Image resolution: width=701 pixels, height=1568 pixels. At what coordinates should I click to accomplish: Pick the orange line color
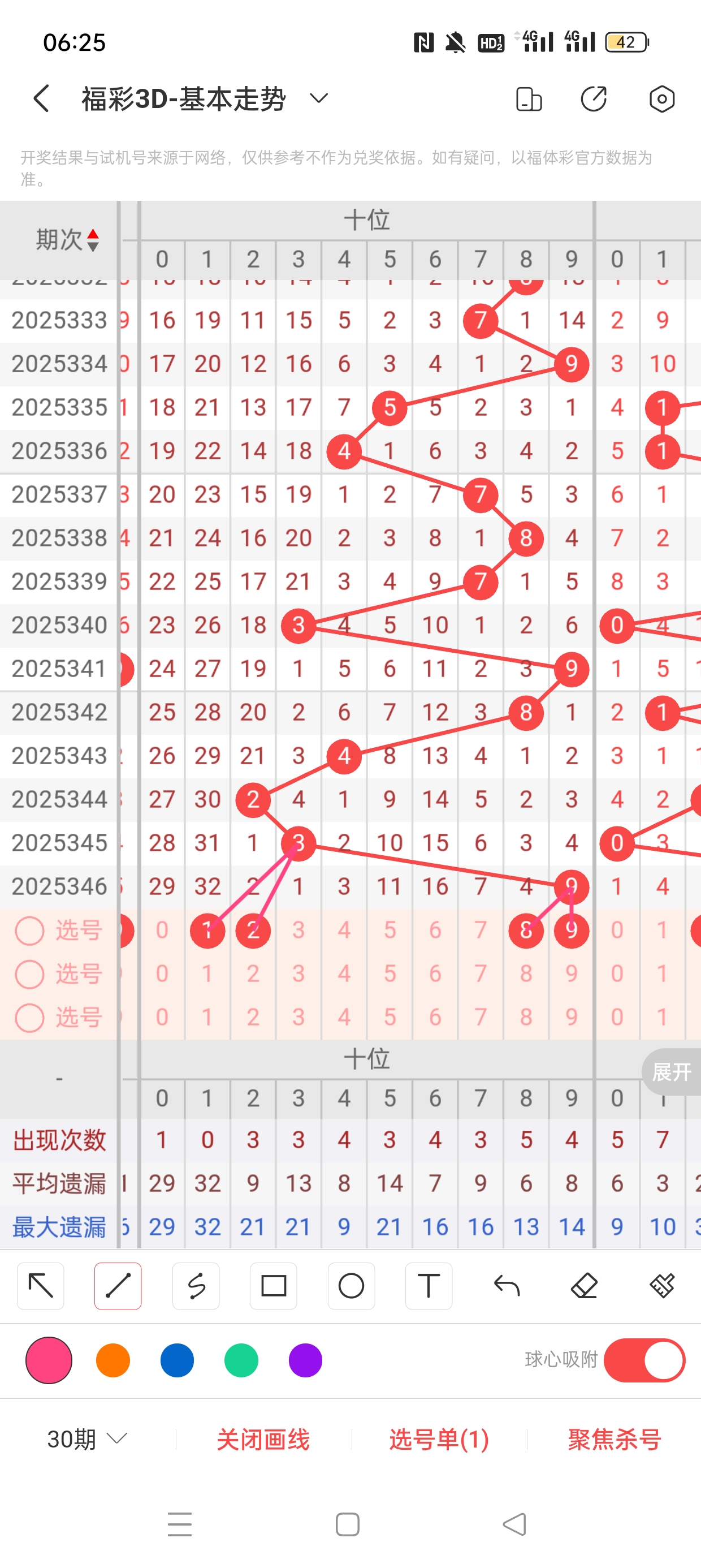click(x=113, y=1360)
